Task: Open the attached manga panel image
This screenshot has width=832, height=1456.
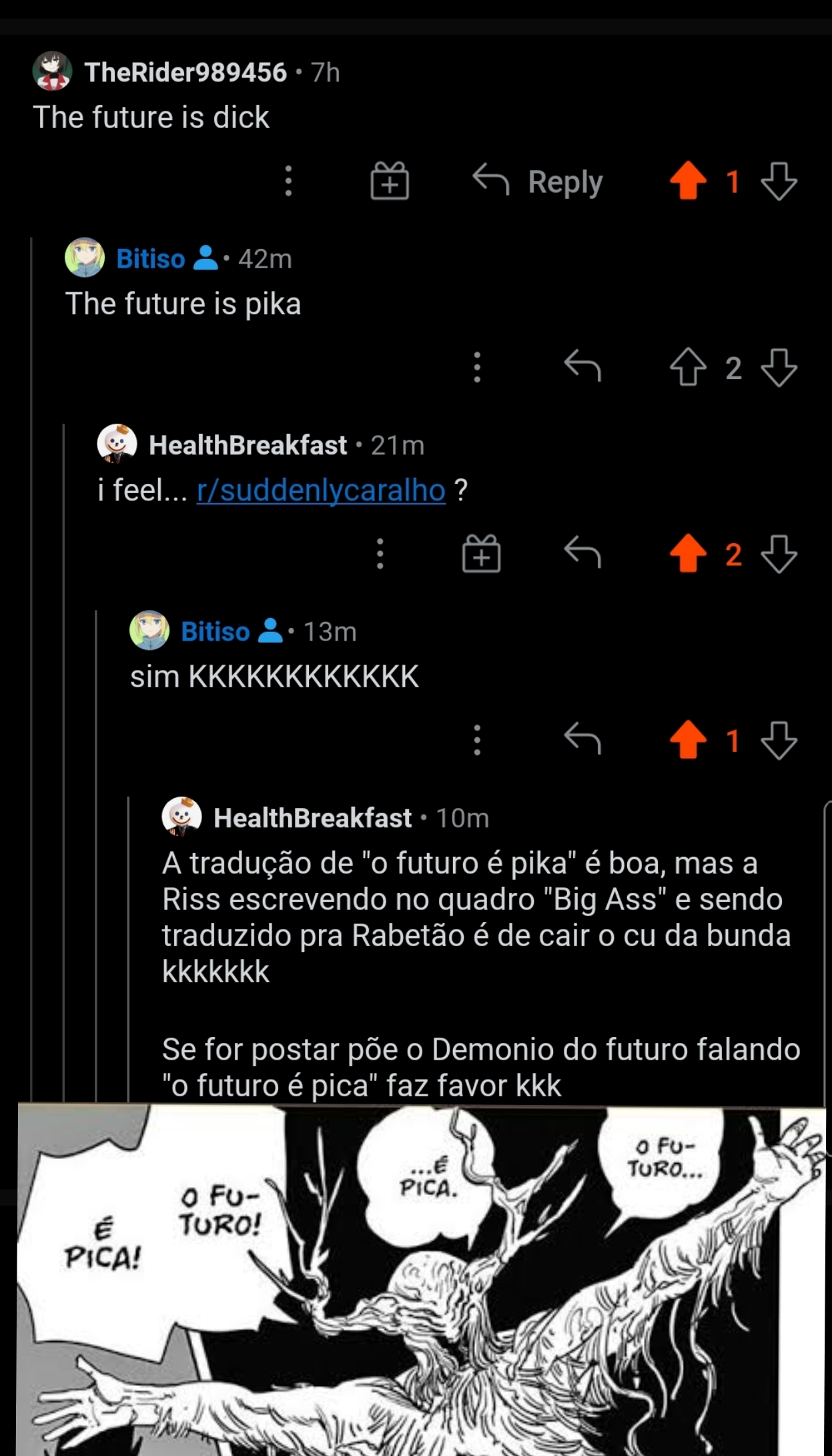Action: point(416,1281)
